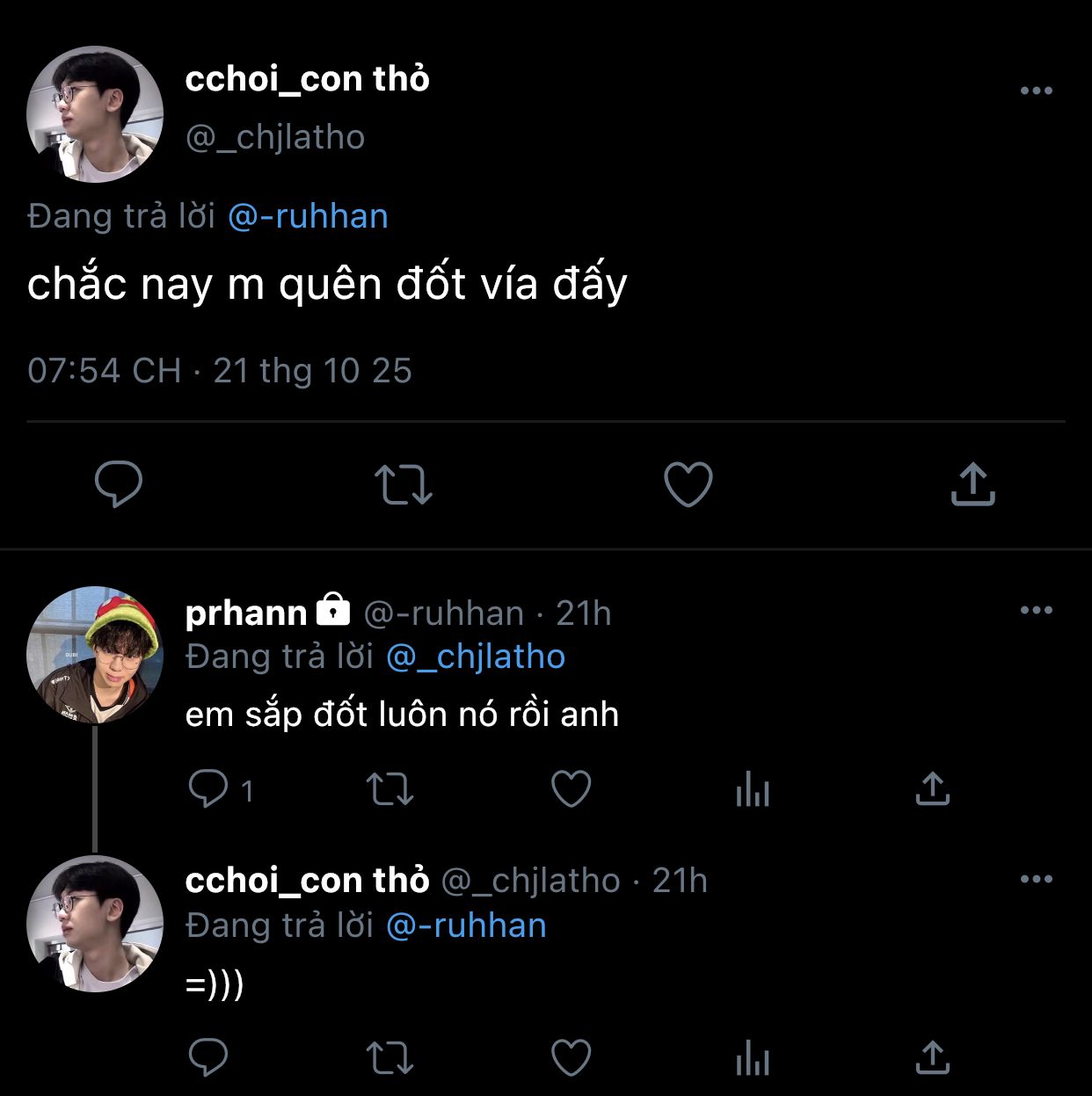This screenshot has width=1092, height=1096.
Task: View cchoi_con thỏ's profile picture on main tweet
Action: click(x=95, y=114)
